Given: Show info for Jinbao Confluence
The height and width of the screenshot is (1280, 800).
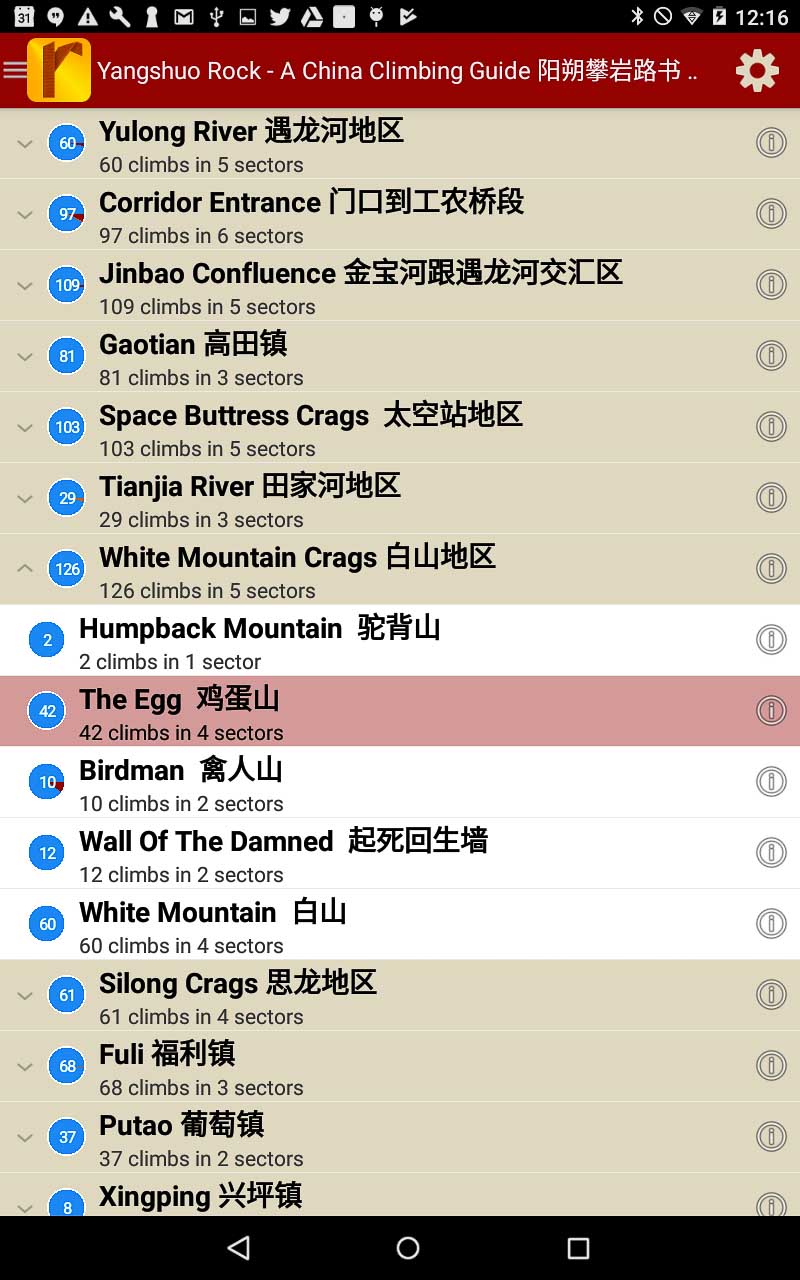Looking at the screenshot, I should (x=770, y=285).
